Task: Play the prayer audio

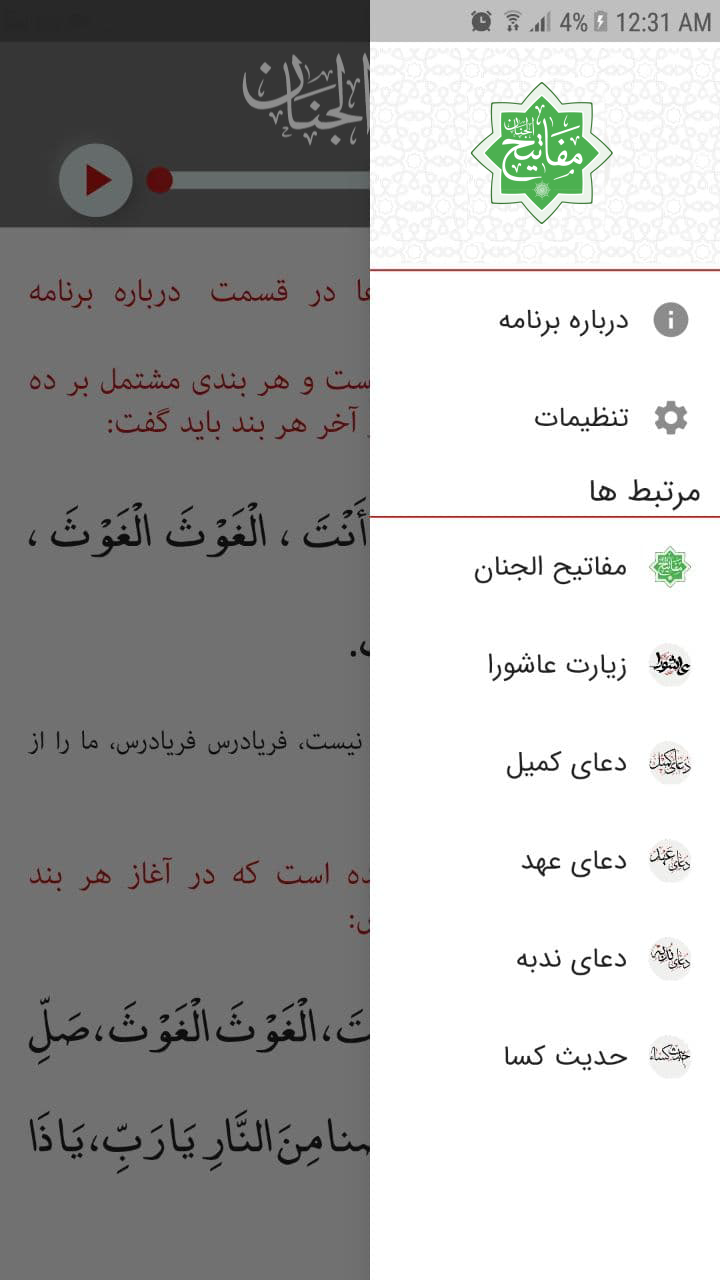Action: pyautogui.click(x=96, y=180)
